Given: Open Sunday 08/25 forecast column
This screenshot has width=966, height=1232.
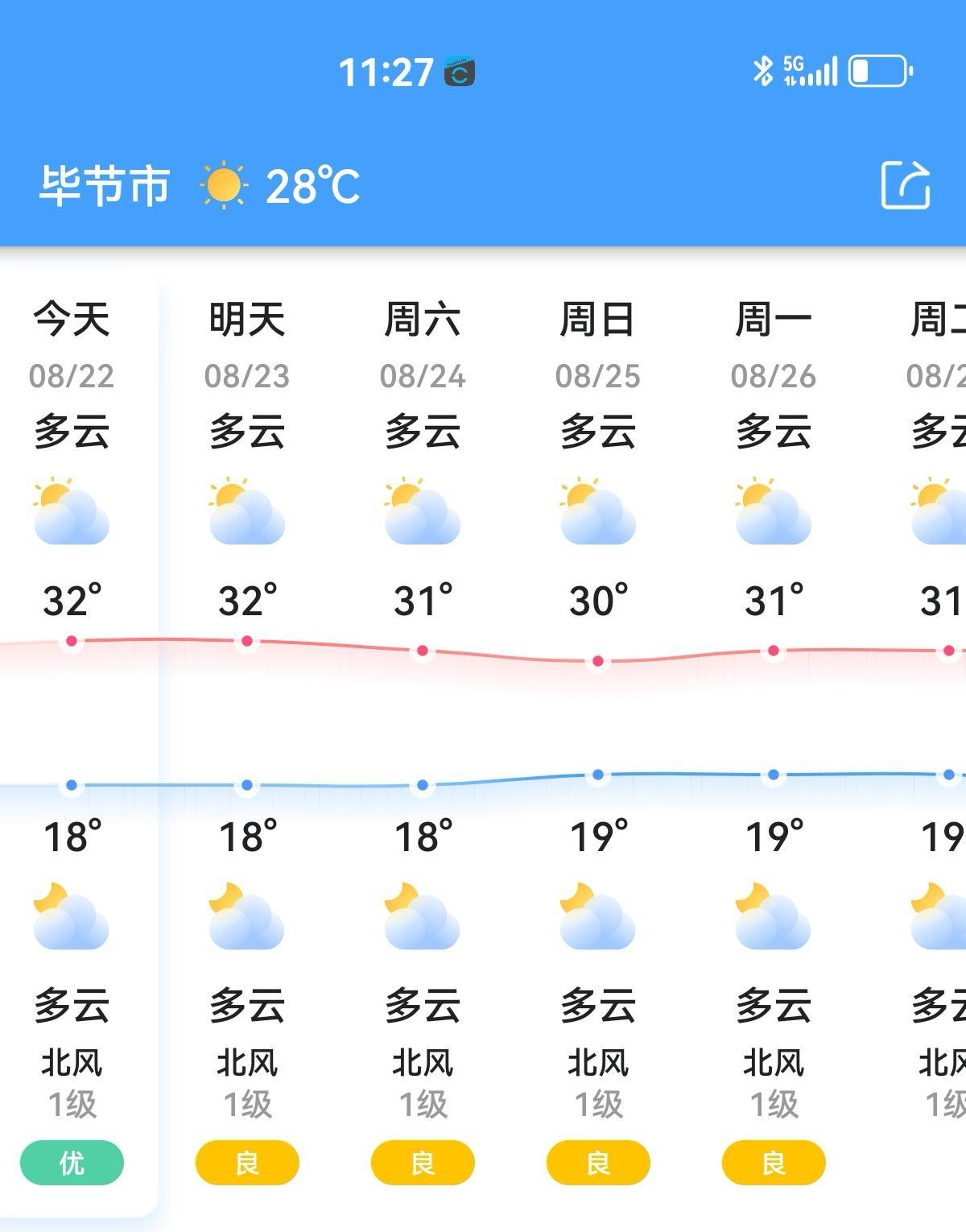Looking at the screenshot, I should coord(598,346).
